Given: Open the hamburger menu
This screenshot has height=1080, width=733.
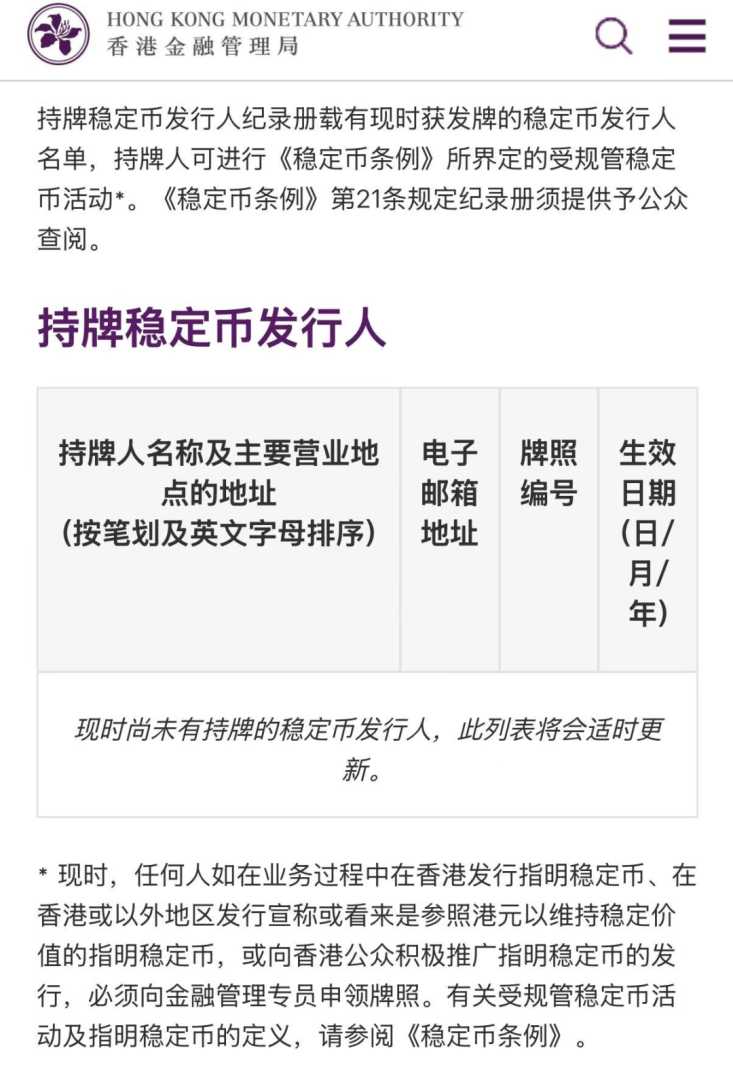Looking at the screenshot, I should [x=688, y=36].
